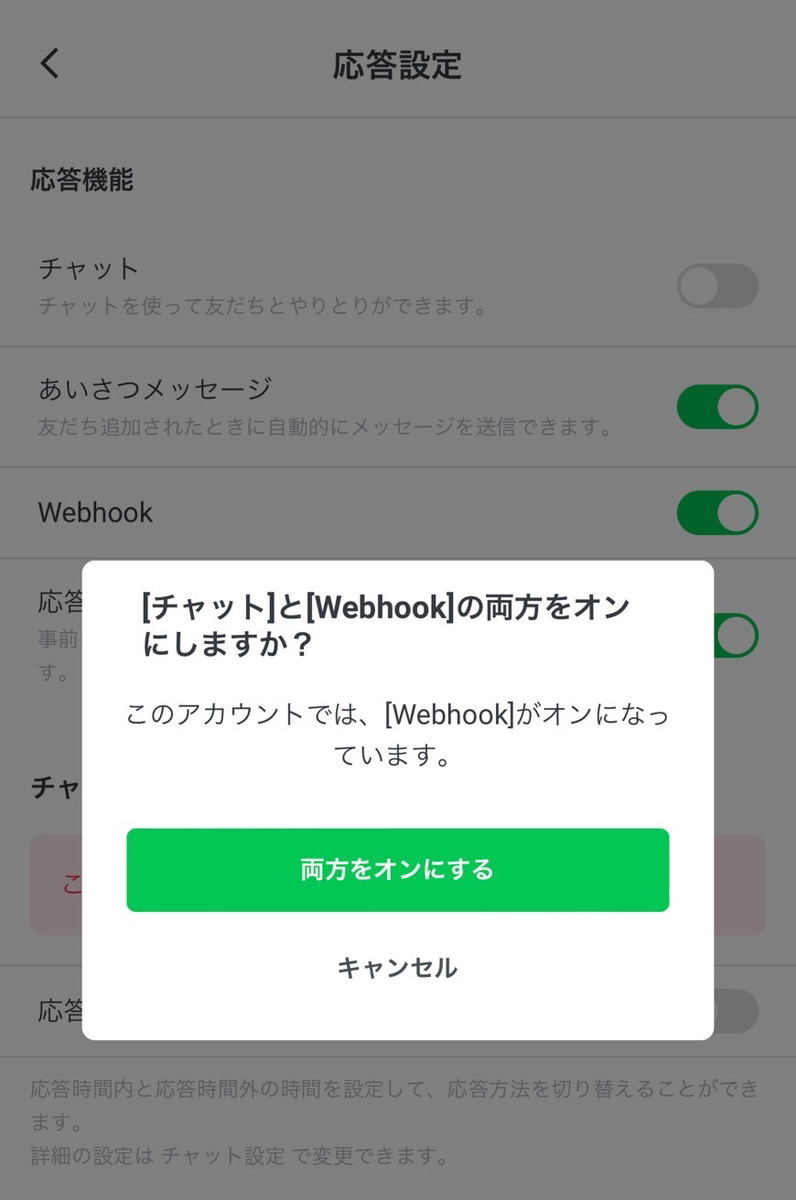Dismiss the dialog with キャンセル
The width and height of the screenshot is (796, 1200).
pyautogui.click(x=397, y=967)
